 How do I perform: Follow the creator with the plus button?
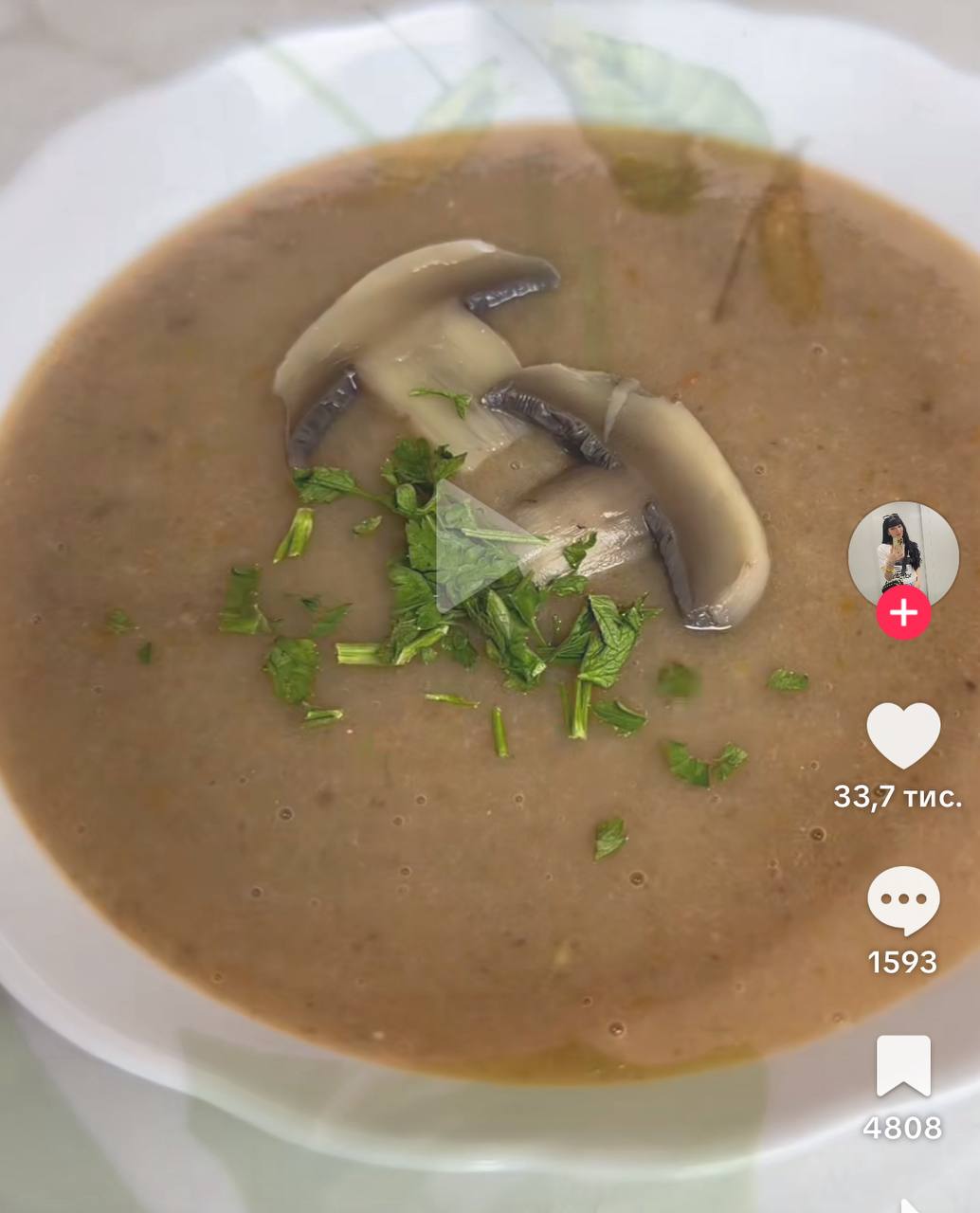[903, 613]
